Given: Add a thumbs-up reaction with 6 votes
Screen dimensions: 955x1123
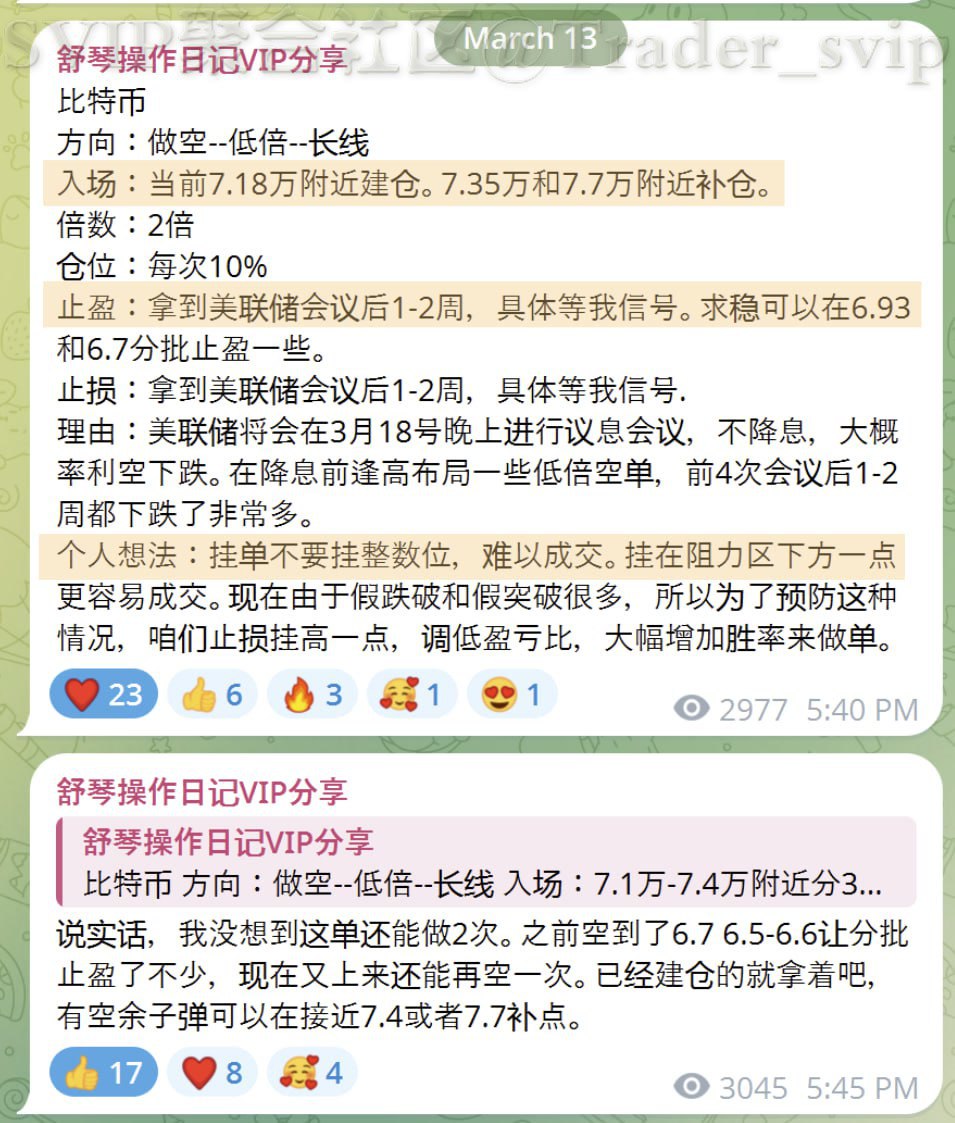Looking at the screenshot, I should 211,694.
